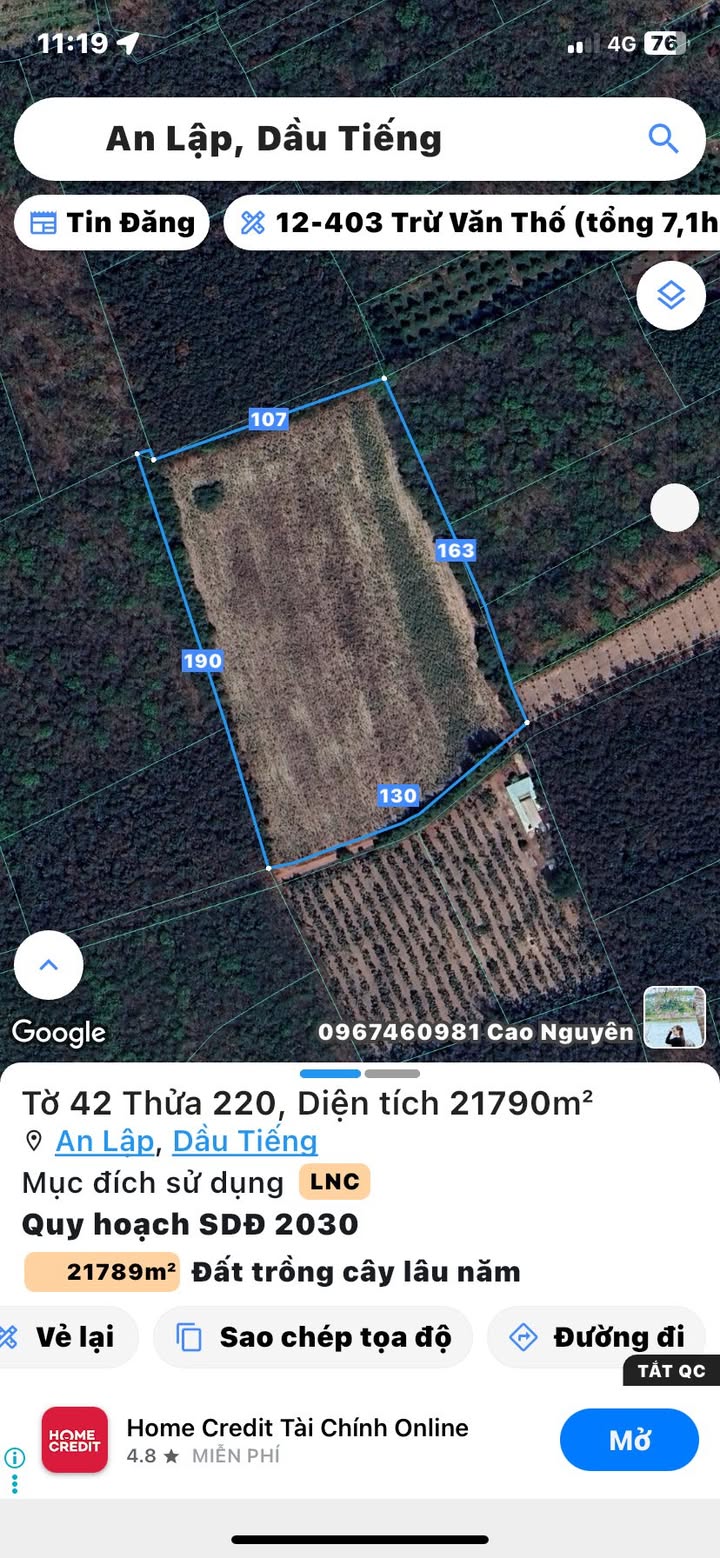Follow the Dầu Tiếng link
Viewport: 720px width, 1558px height.
[x=245, y=1141]
